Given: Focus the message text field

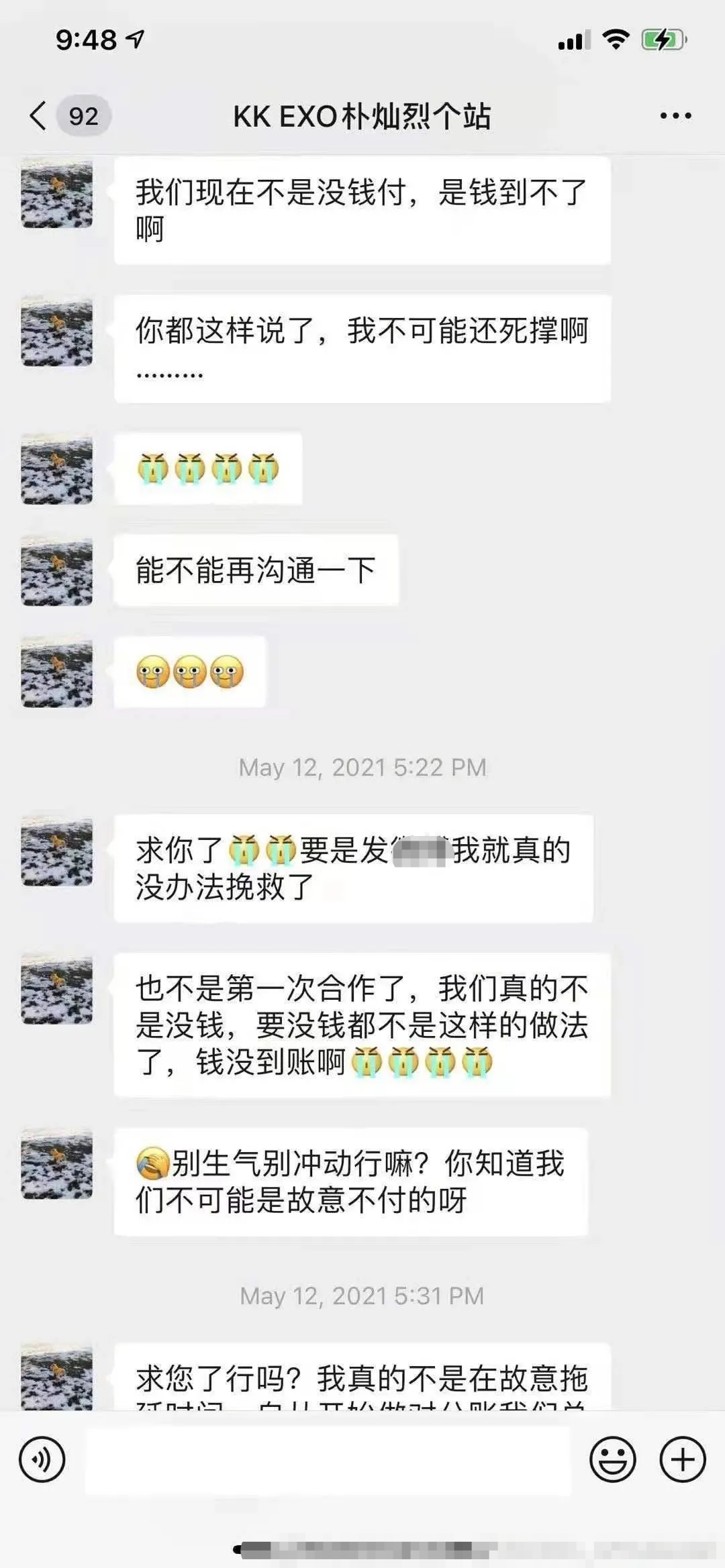Looking at the screenshot, I should click(328, 1459).
